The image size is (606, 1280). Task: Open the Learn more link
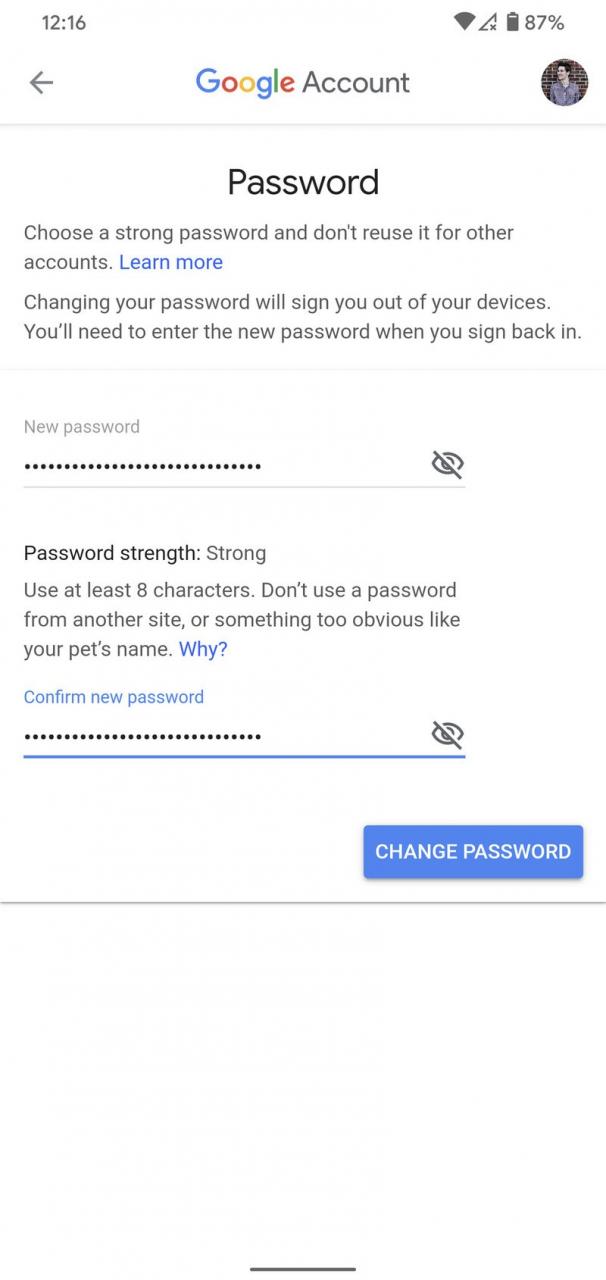[x=171, y=262]
